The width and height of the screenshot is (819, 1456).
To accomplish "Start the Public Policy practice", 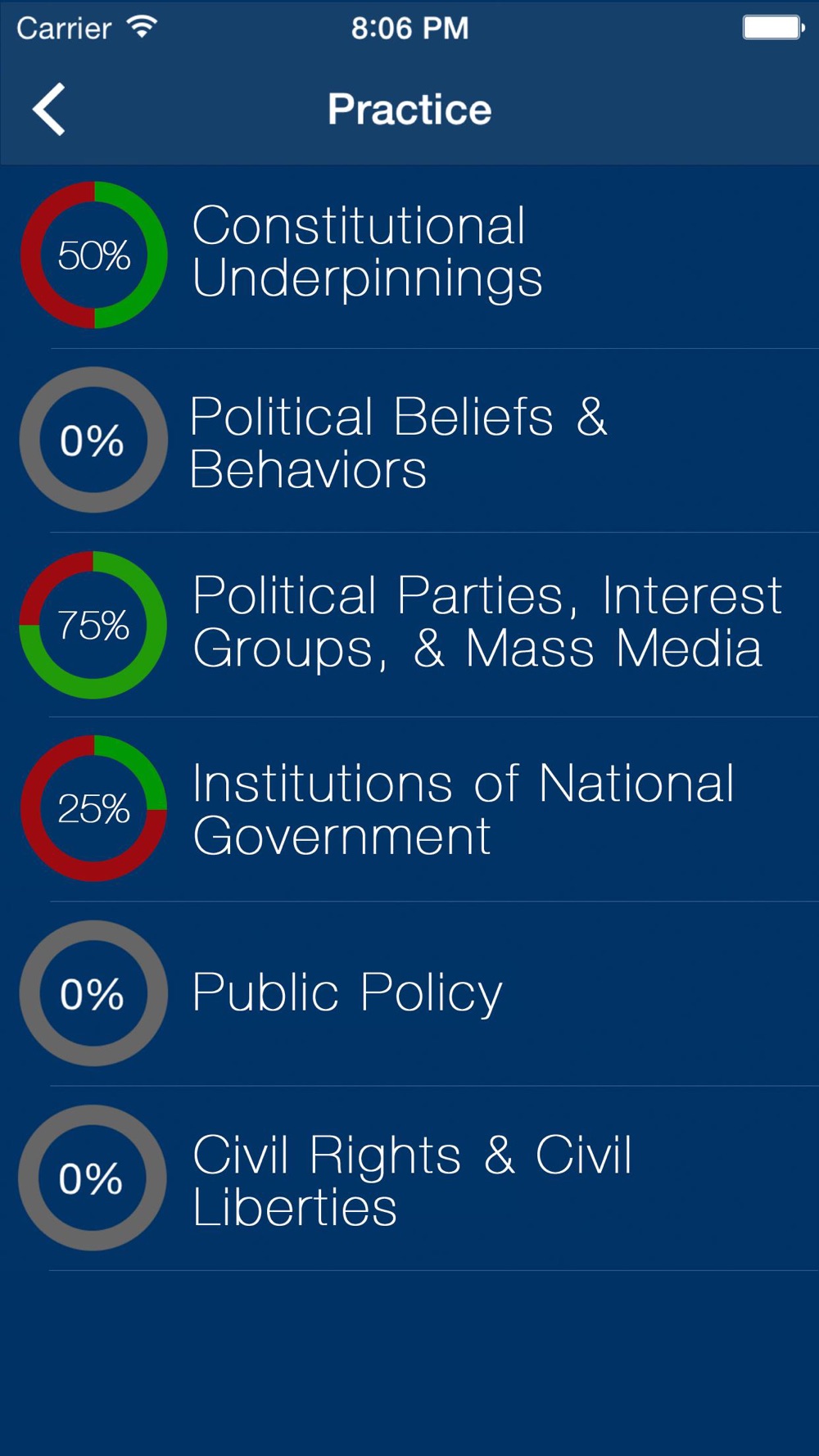I will click(409, 993).
